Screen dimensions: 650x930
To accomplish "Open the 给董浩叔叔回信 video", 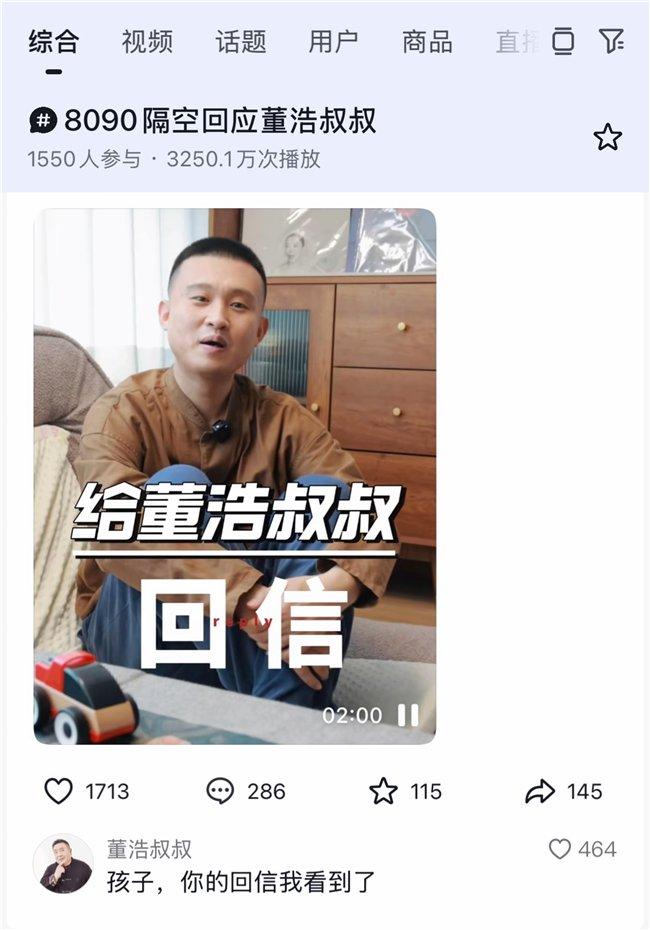I will [x=235, y=450].
